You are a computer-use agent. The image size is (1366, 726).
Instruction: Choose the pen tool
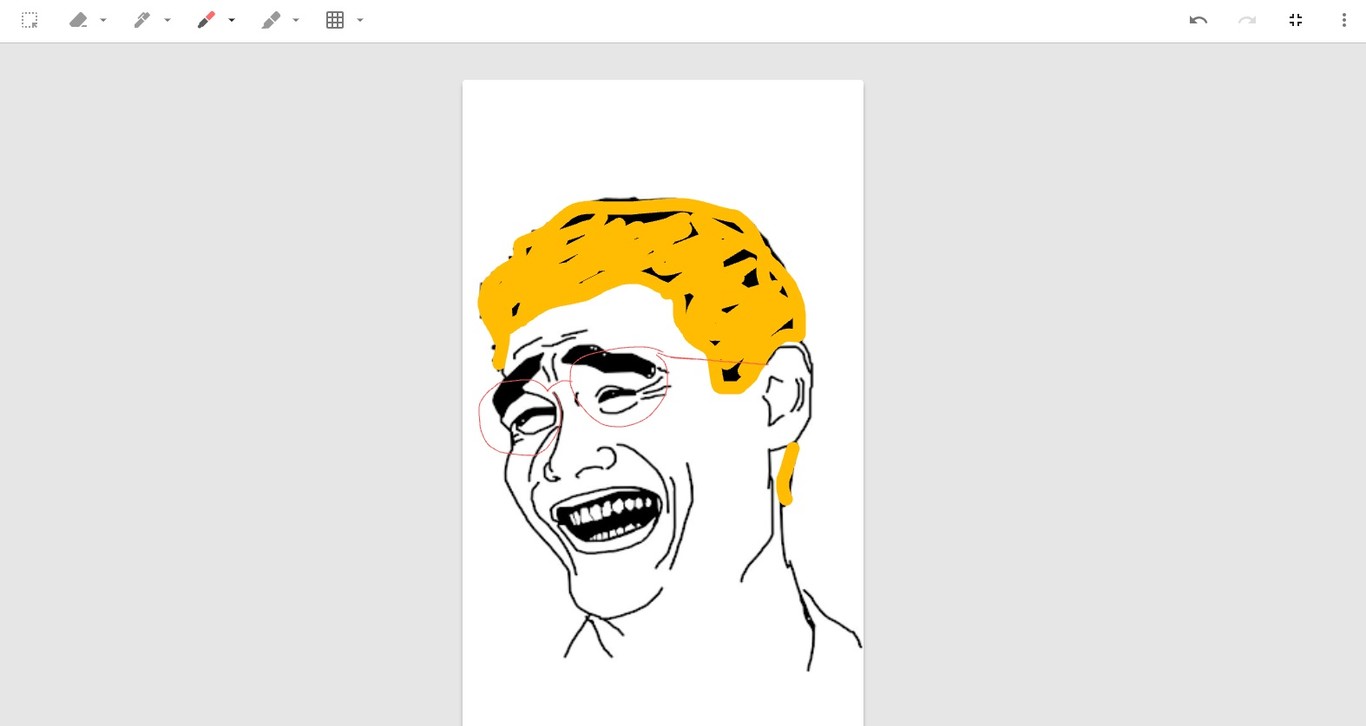pyautogui.click(x=142, y=20)
